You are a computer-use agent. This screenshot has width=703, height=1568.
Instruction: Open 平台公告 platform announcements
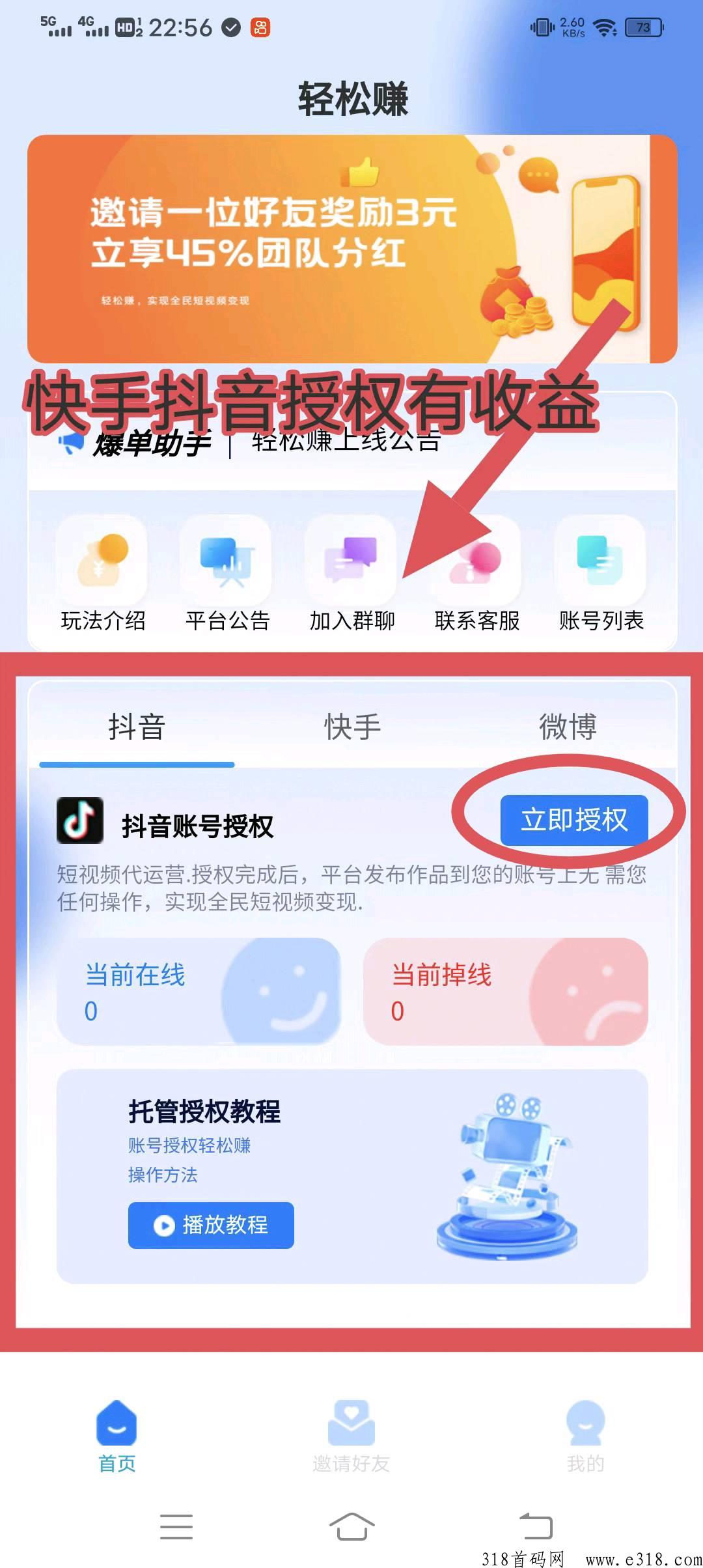pyautogui.click(x=227, y=573)
